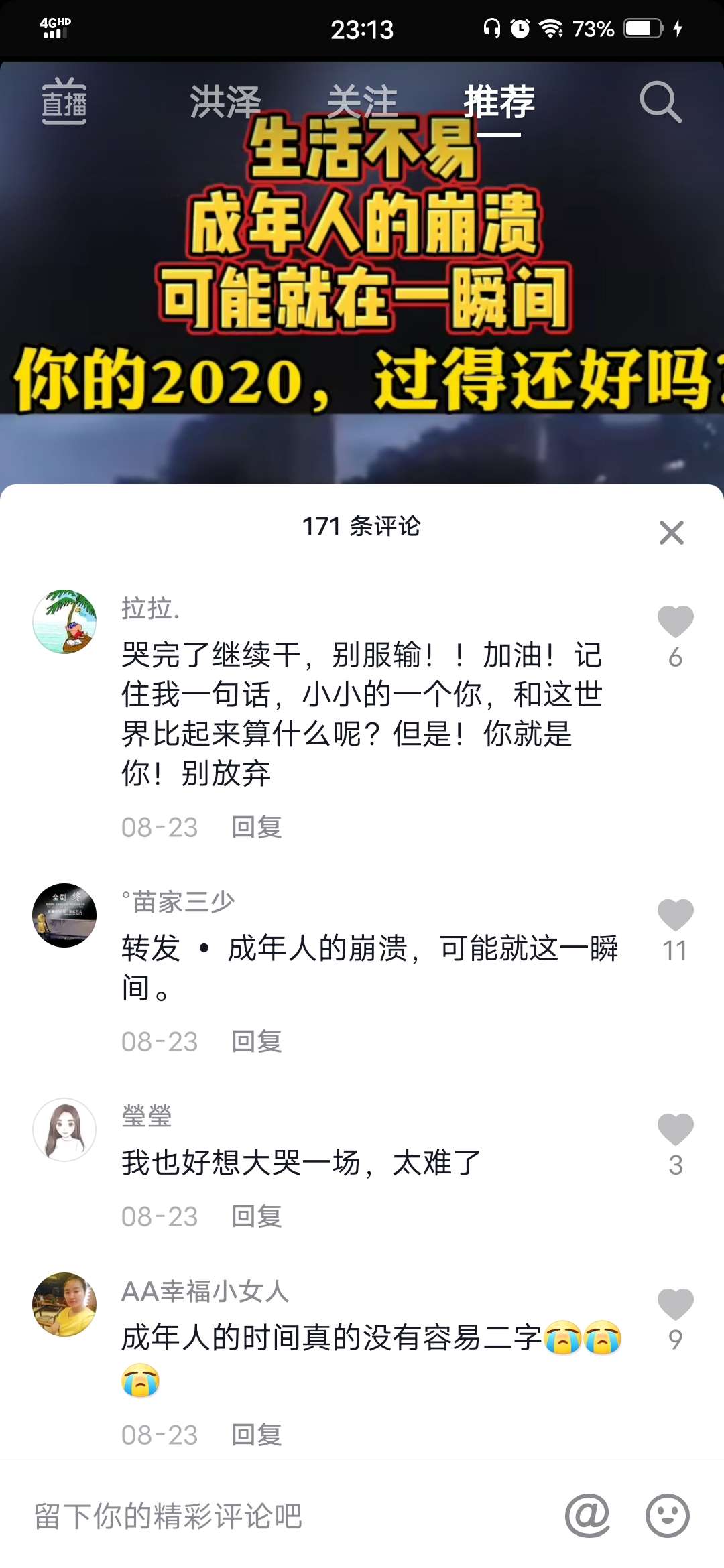Open the 直播 live icon
The width and height of the screenshot is (724, 1568).
pyautogui.click(x=64, y=102)
